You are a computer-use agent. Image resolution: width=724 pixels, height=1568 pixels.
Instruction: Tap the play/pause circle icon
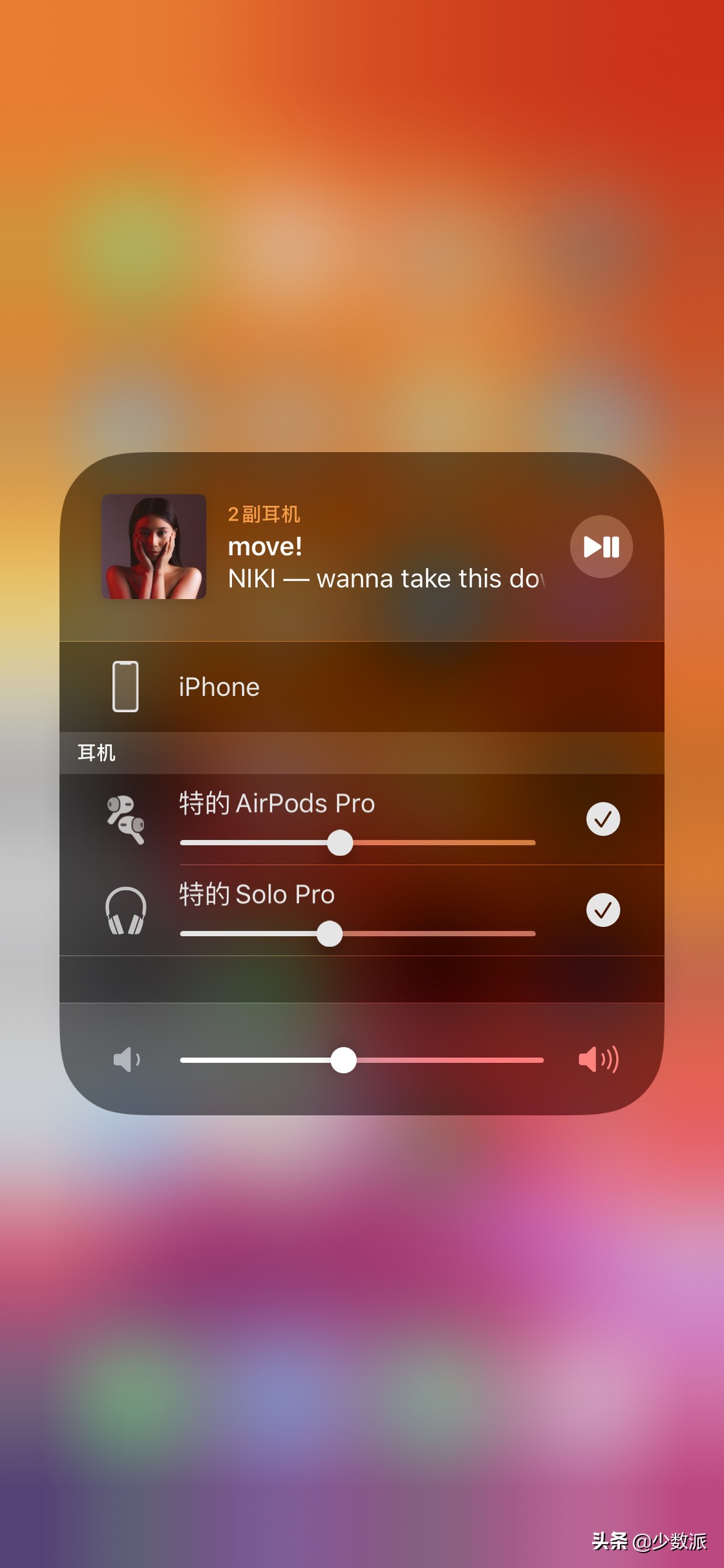click(x=600, y=547)
